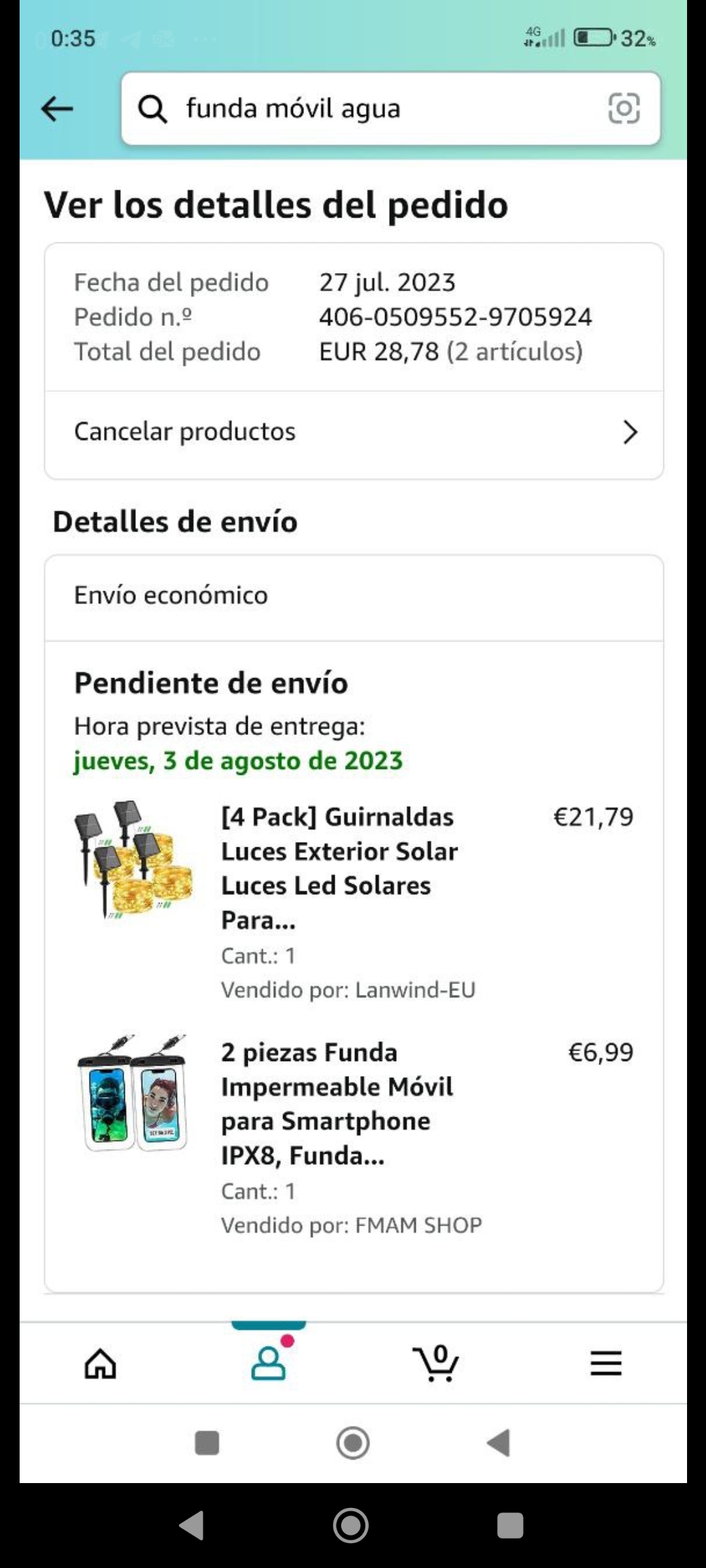
Task: Tap the system back triangle button
Action: coord(192,1526)
